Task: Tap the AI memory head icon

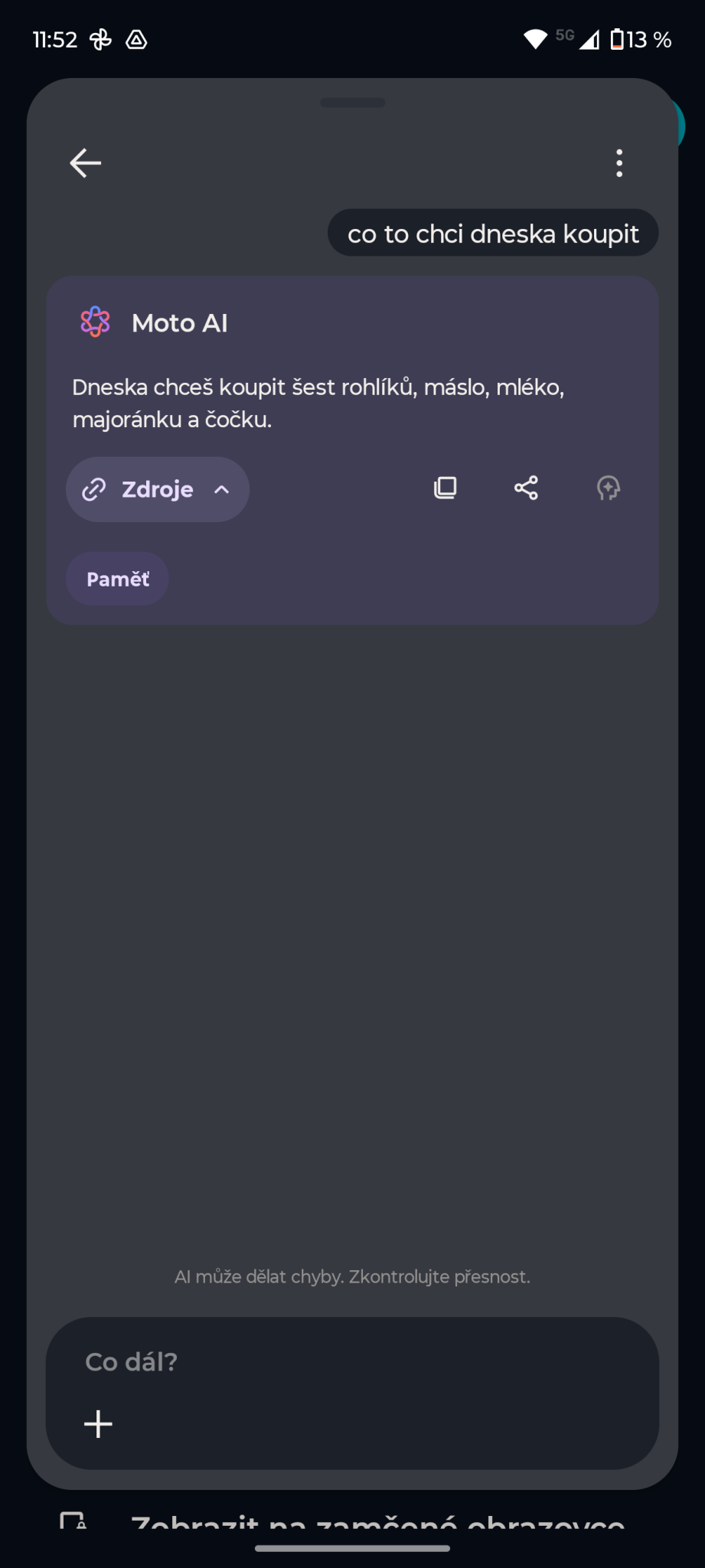Action: 609,488
